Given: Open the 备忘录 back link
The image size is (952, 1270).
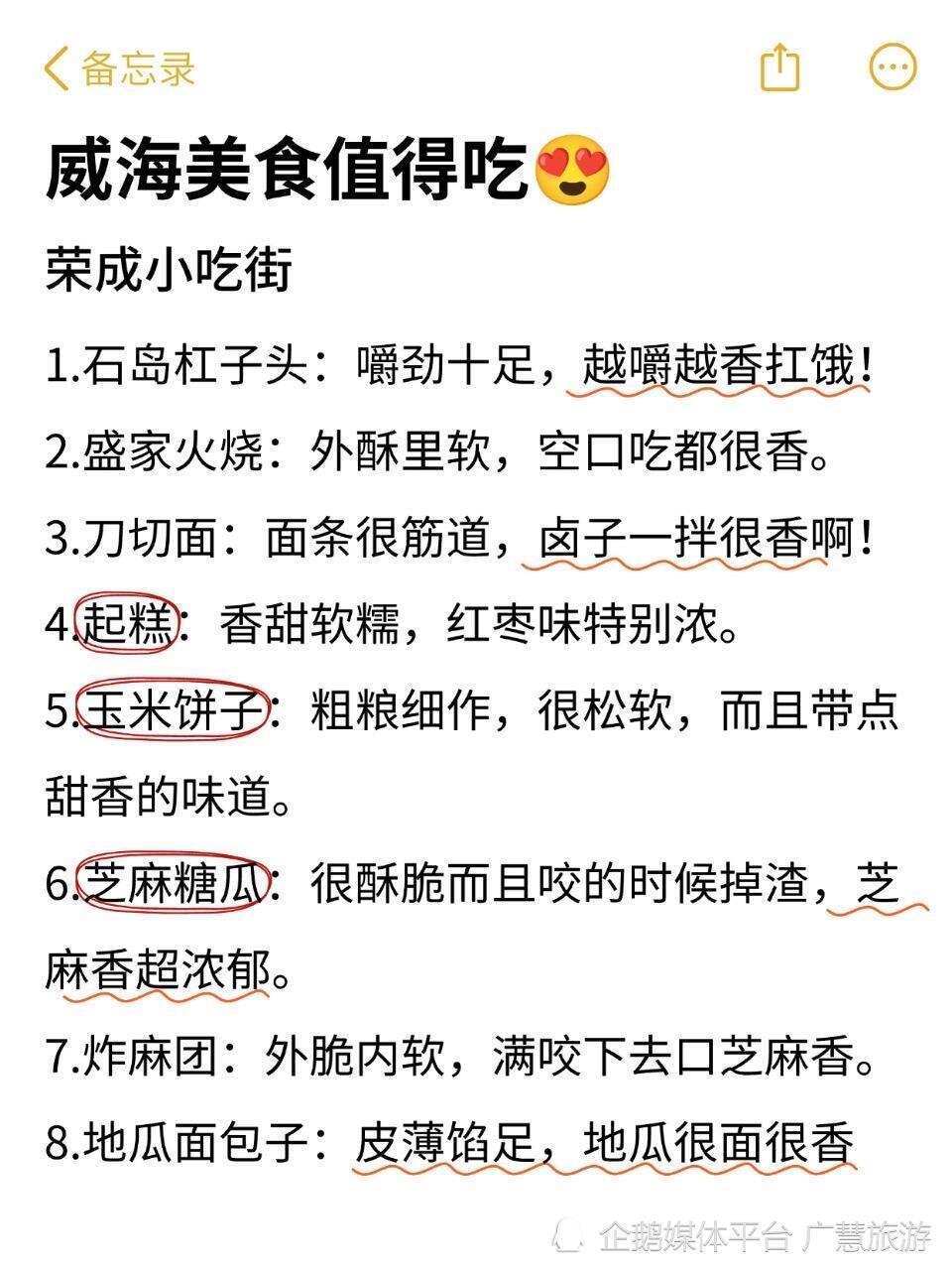Looking at the screenshot, I should pyautogui.click(x=139, y=67).
